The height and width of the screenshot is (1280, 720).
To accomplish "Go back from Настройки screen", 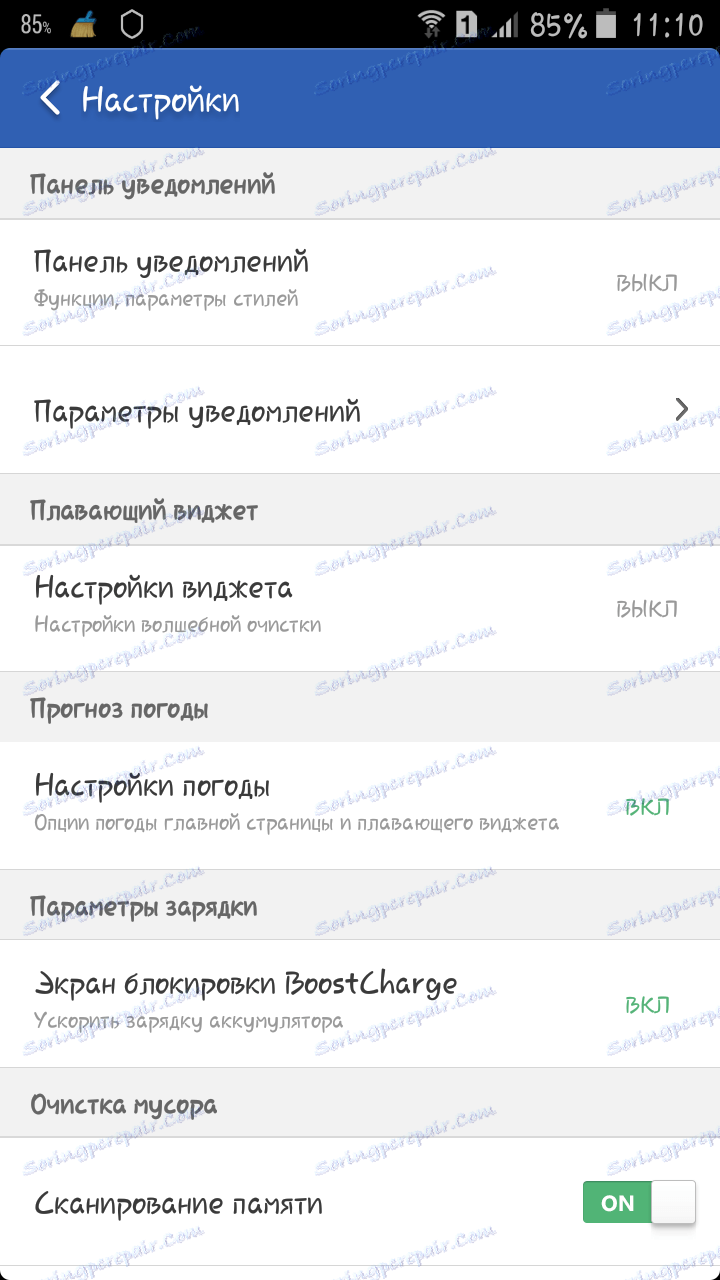I will coord(50,100).
